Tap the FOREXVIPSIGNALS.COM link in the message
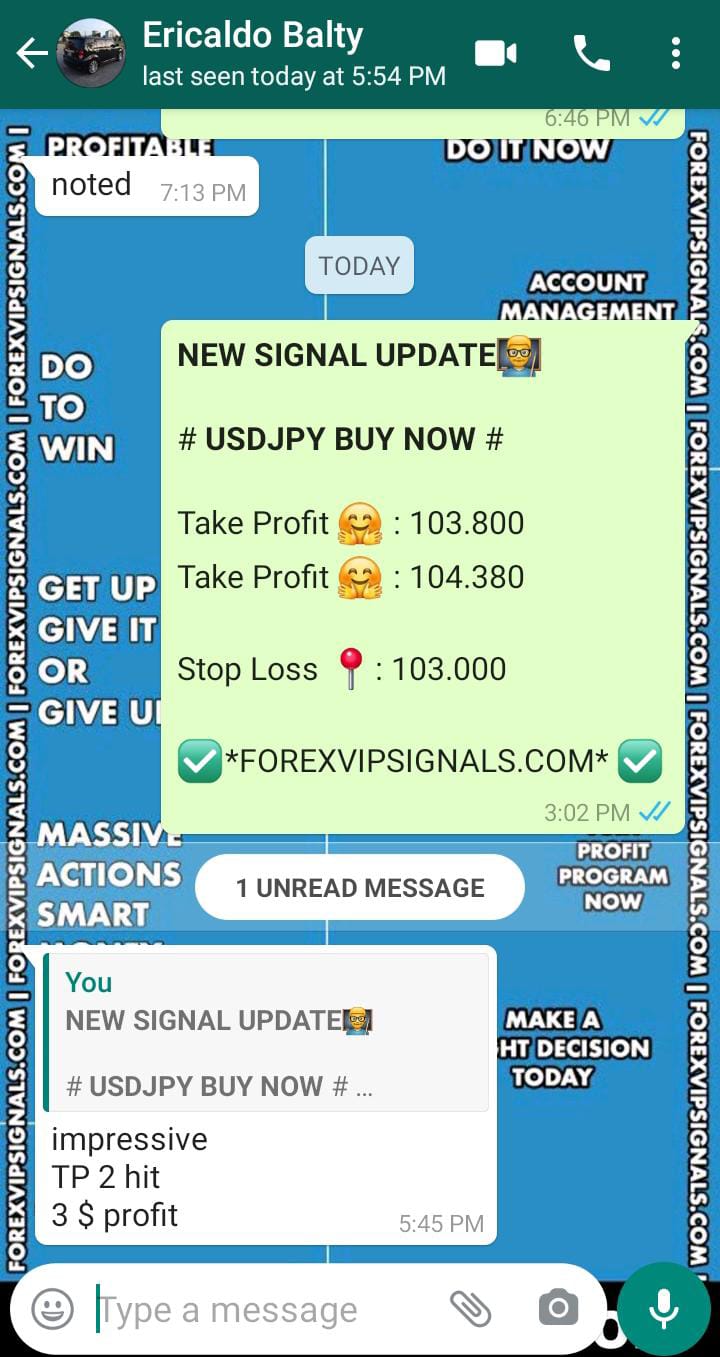Image resolution: width=720 pixels, height=1357 pixels. click(x=418, y=762)
